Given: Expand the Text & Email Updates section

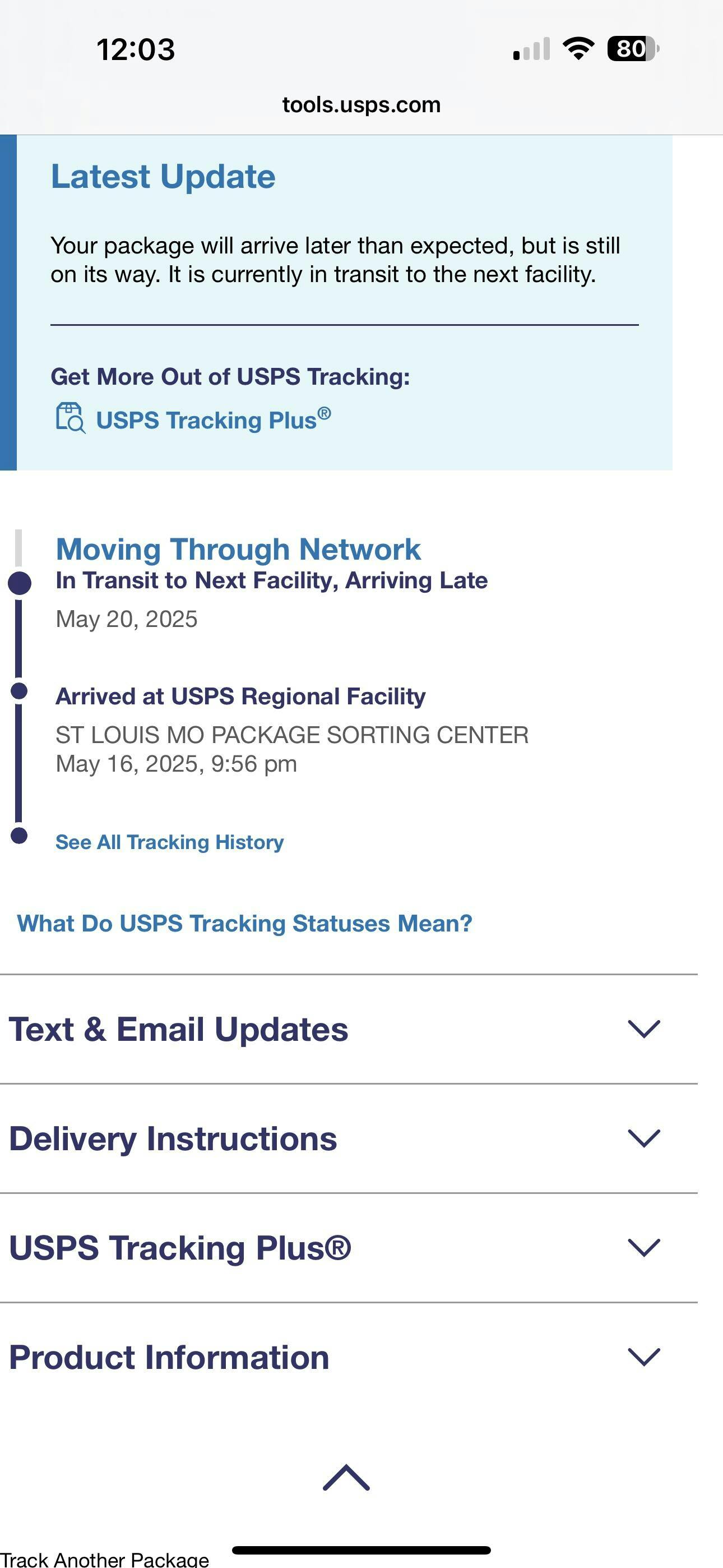Looking at the screenshot, I should tap(349, 1029).
